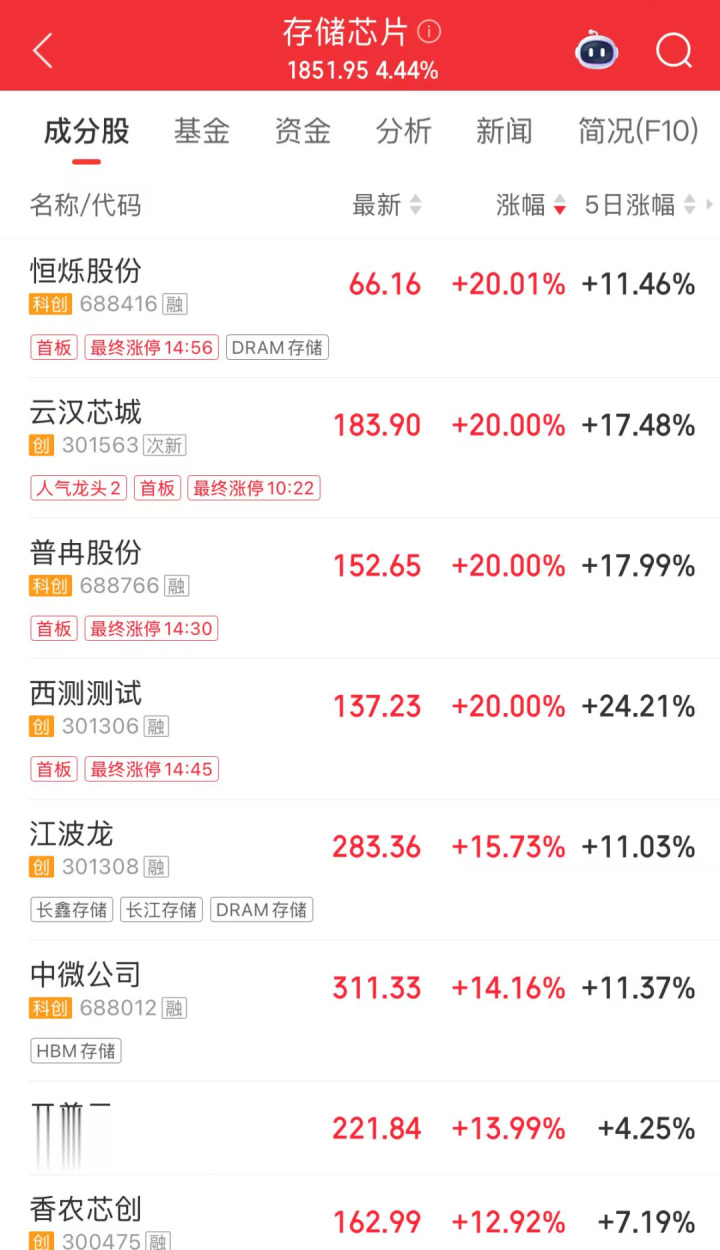Open stock 普冉股份 details
Image resolution: width=720 pixels, height=1250 pixels.
86,553
